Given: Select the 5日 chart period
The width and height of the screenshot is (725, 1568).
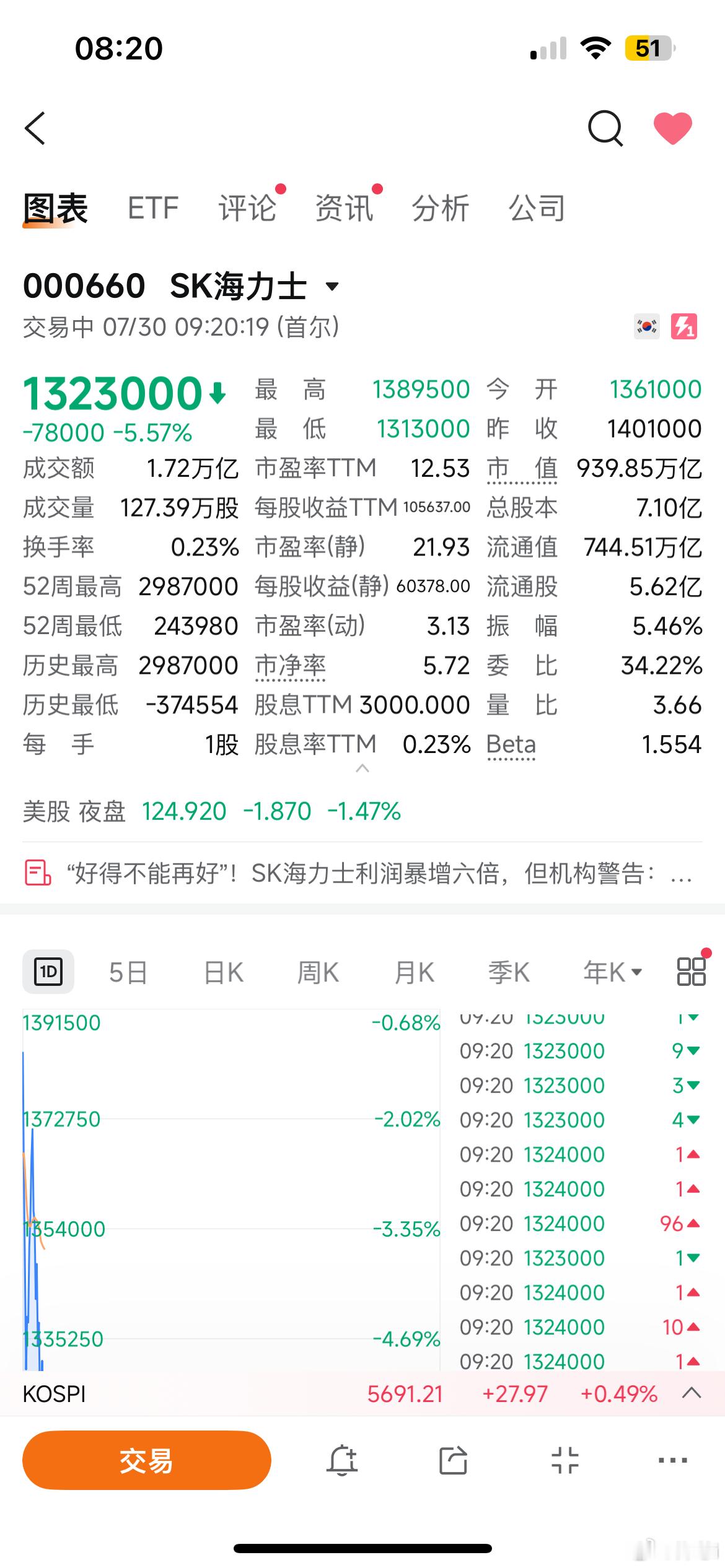Looking at the screenshot, I should (128, 972).
